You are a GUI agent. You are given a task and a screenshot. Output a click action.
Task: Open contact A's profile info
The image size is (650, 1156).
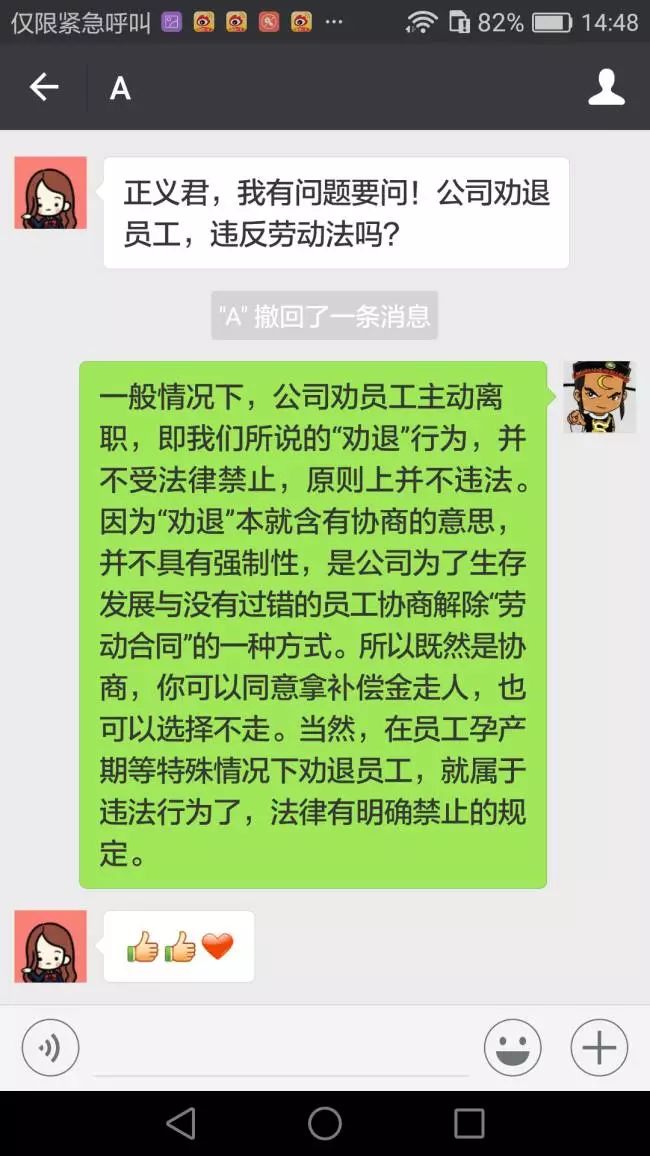tap(606, 88)
